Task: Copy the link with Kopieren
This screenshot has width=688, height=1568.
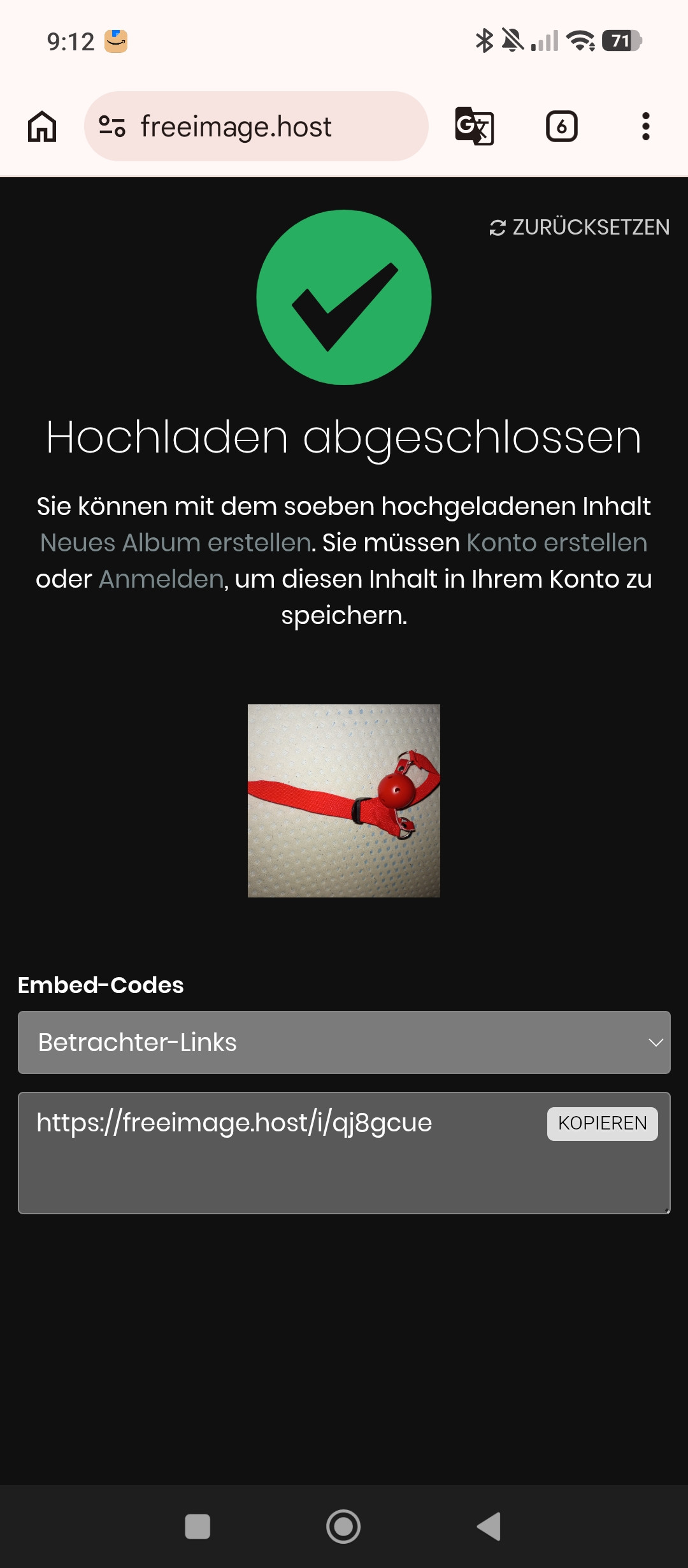Action: (x=602, y=1124)
